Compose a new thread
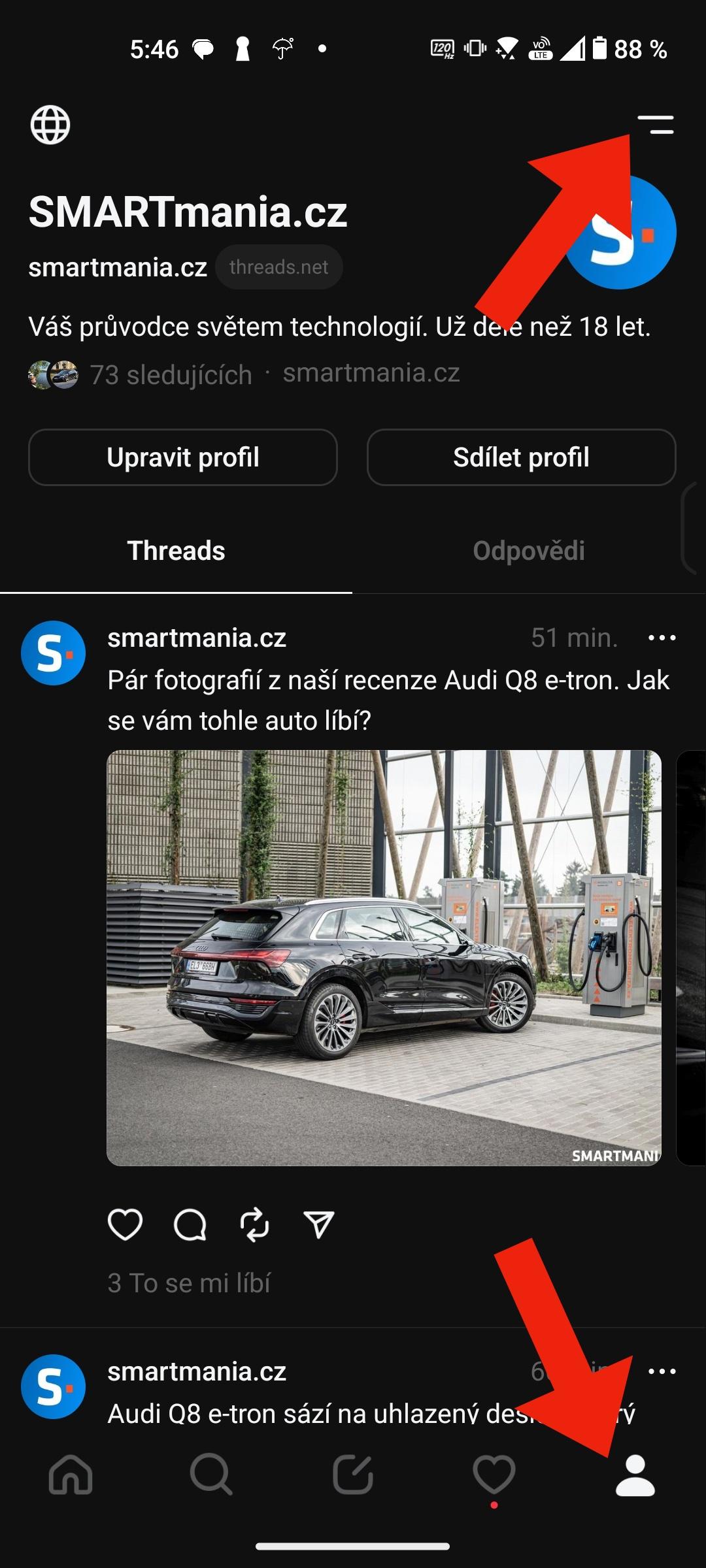Screen dimensions: 706x1568 coord(353,1475)
